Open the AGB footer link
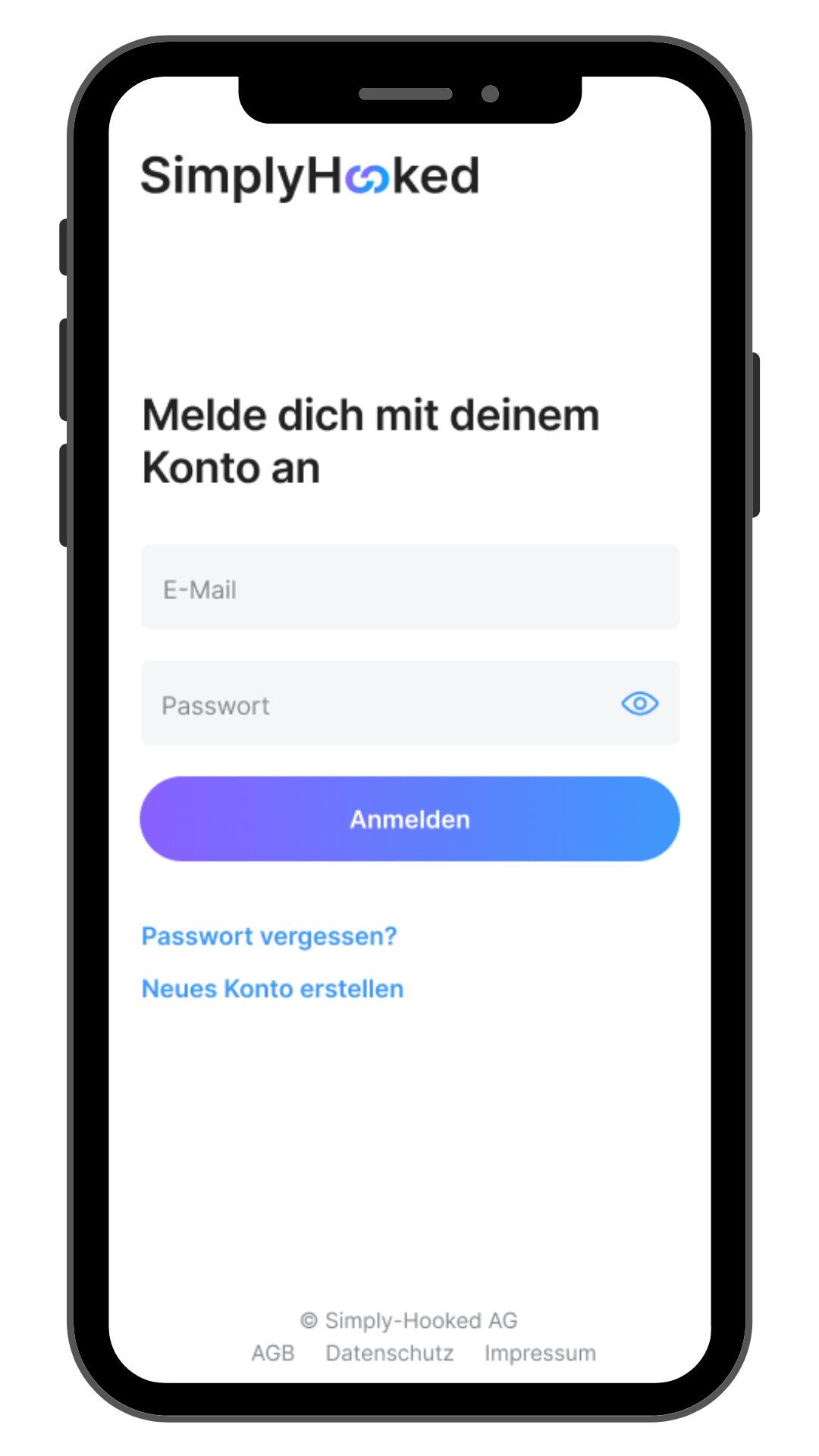The height and width of the screenshot is (1456, 819). [x=273, y=1353]
